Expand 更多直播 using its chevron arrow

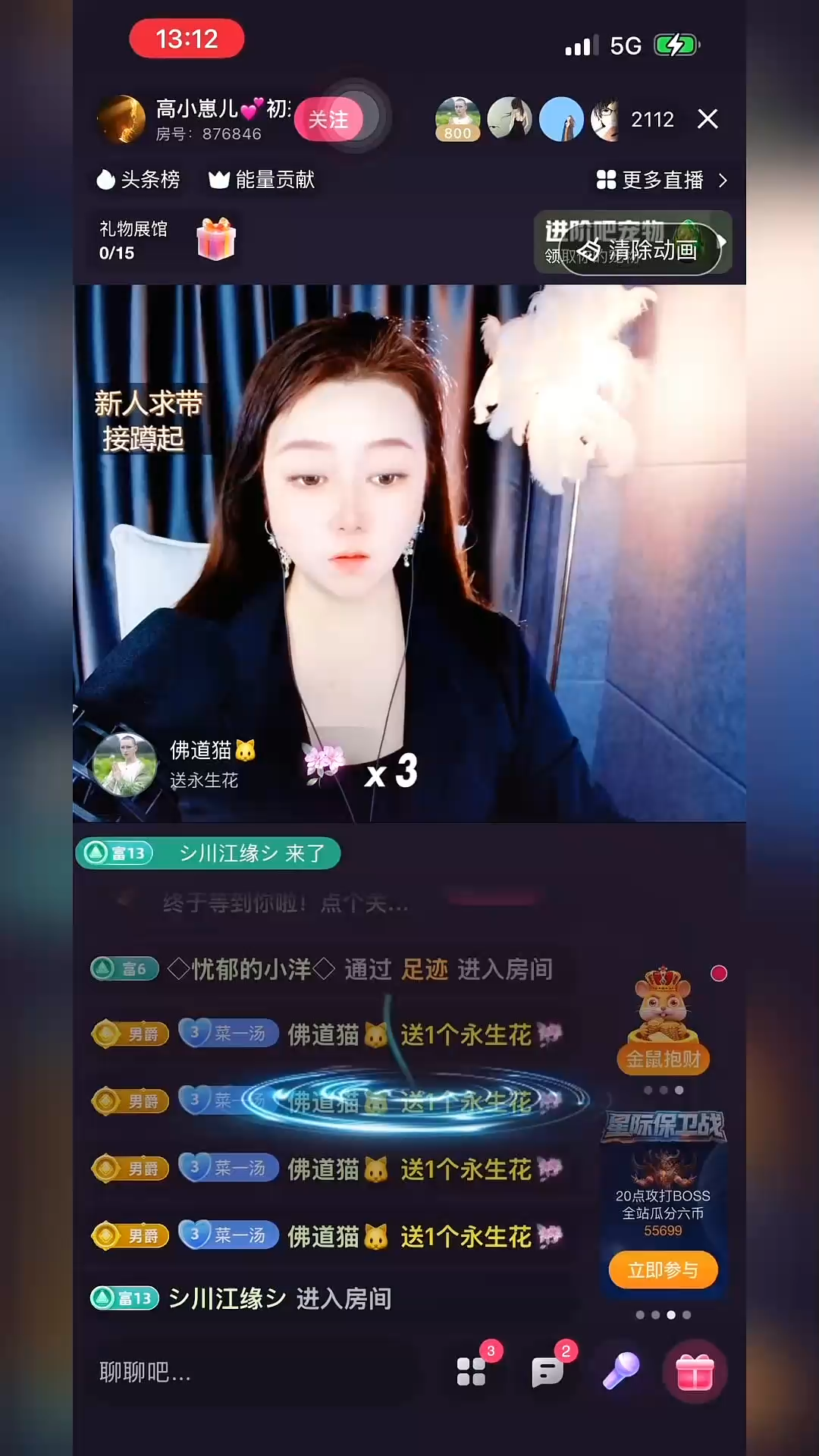[723, 181]
